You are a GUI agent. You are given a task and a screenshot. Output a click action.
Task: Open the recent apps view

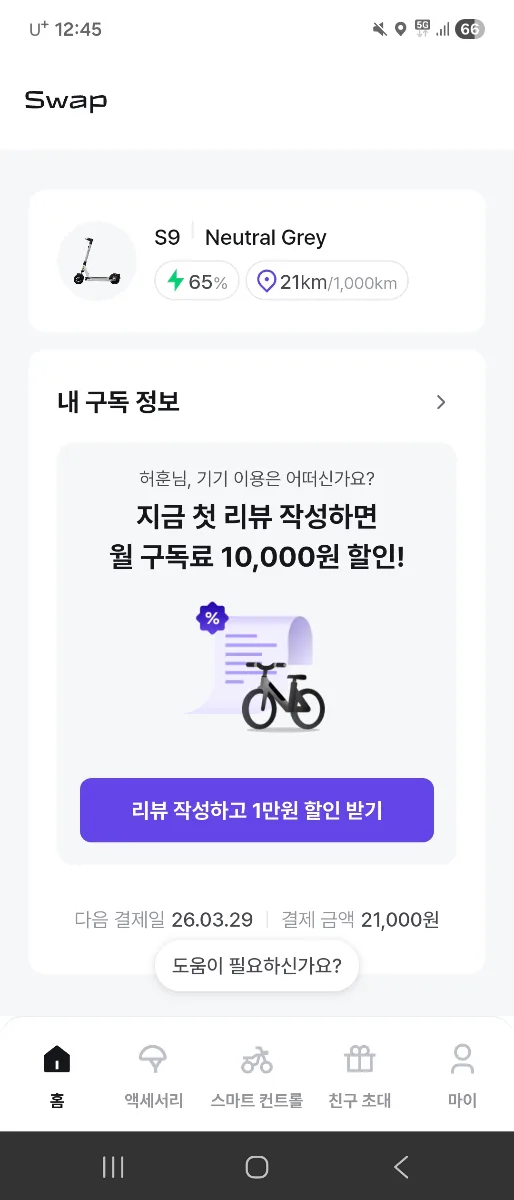113,1166
